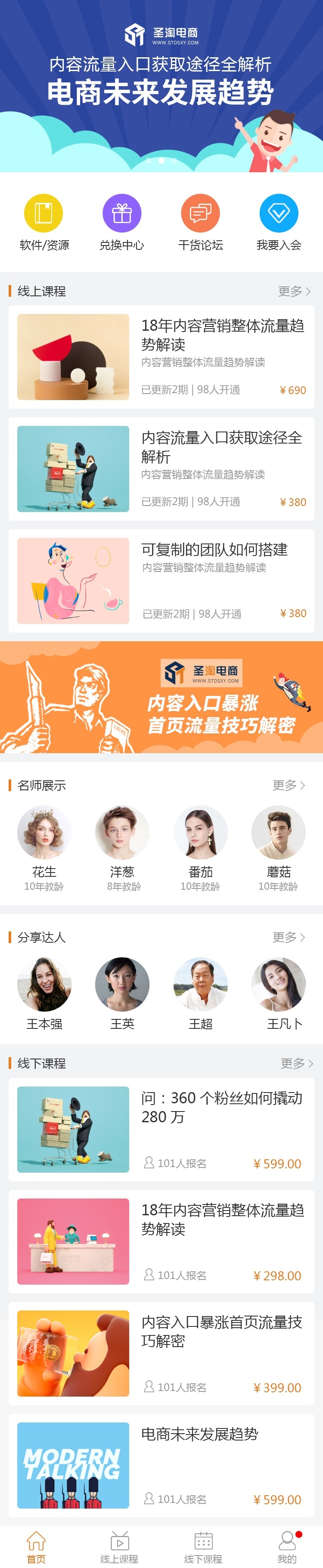Open 王英 sharer profile
This screenshot has width=323, height=1568.
coord(121,984)
